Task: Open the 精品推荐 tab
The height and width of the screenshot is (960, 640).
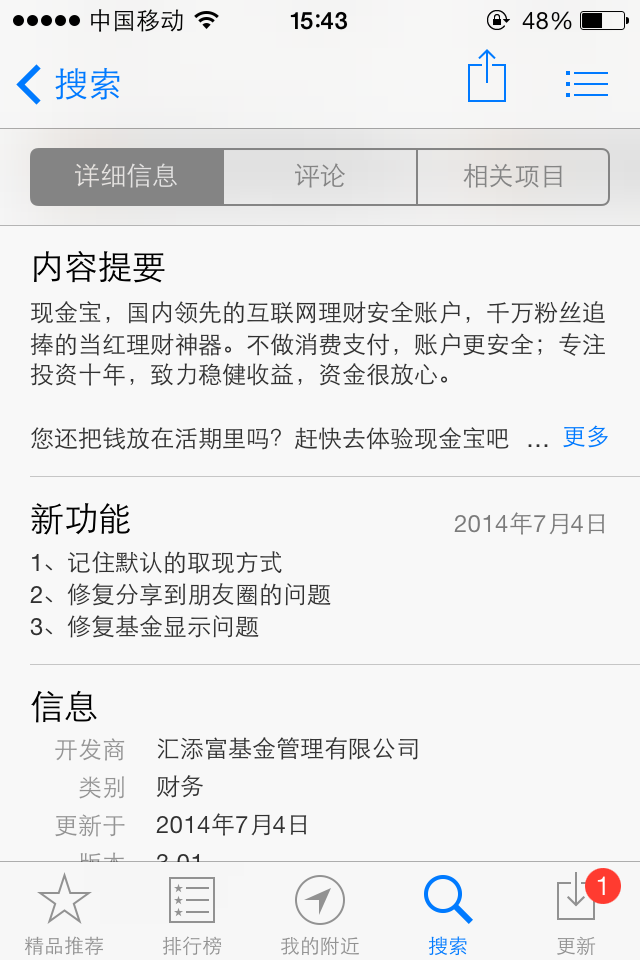Action: pyautogui.click(x=64, y=913)
